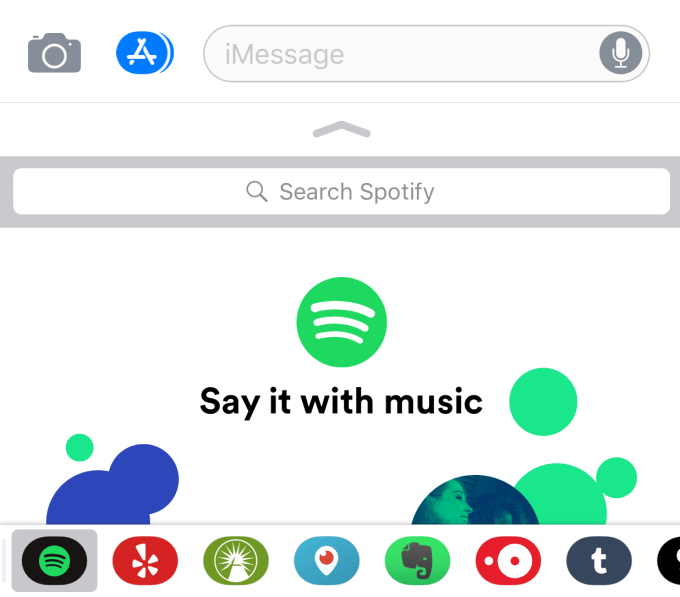Viewport: 680px width, 597px height.
Task: Open the Evernote iMessage app
Action: tap(418, 561)
